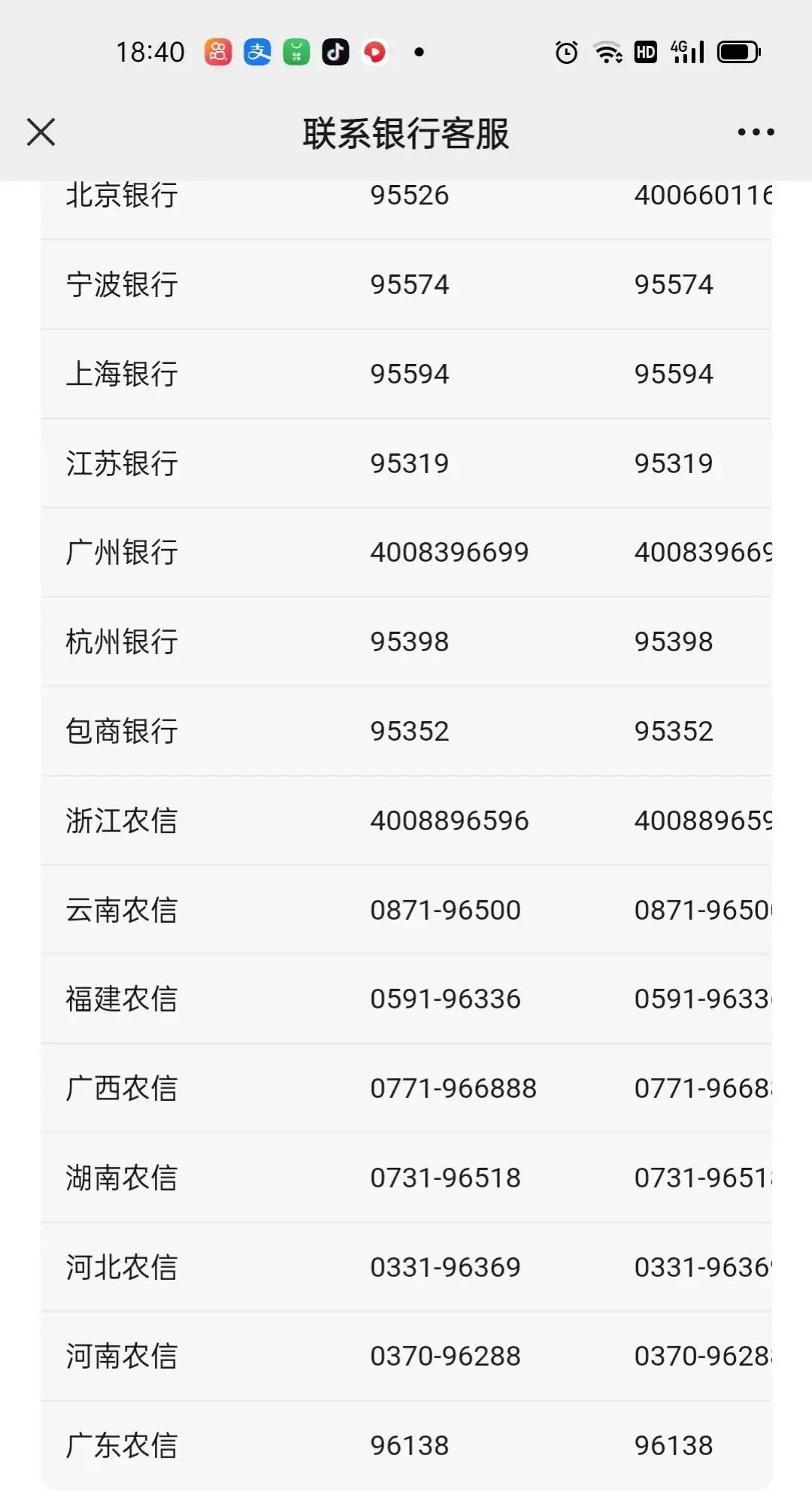The height and width of the screenshot is (1492, 812).
Task: Open the more options menu
Action: coord(754,132)
